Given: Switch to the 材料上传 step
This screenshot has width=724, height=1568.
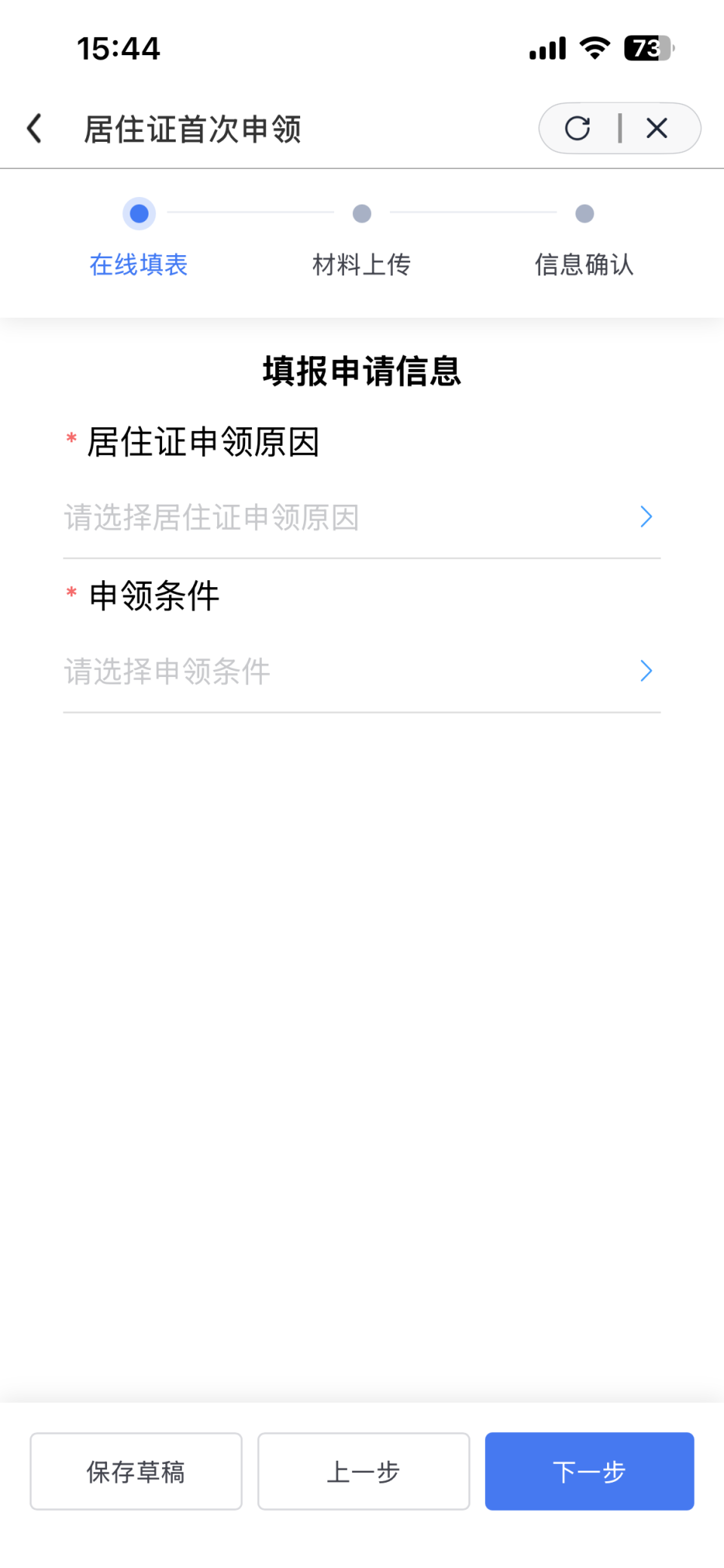Looking at the screenshot, I should (361, 265).
